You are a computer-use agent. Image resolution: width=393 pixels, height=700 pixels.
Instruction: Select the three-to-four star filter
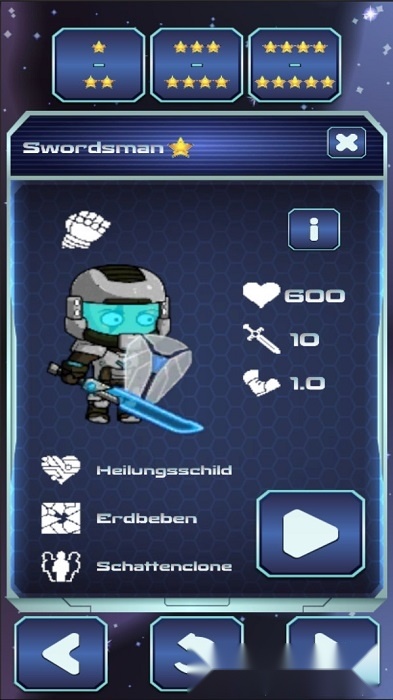[196, 65]
